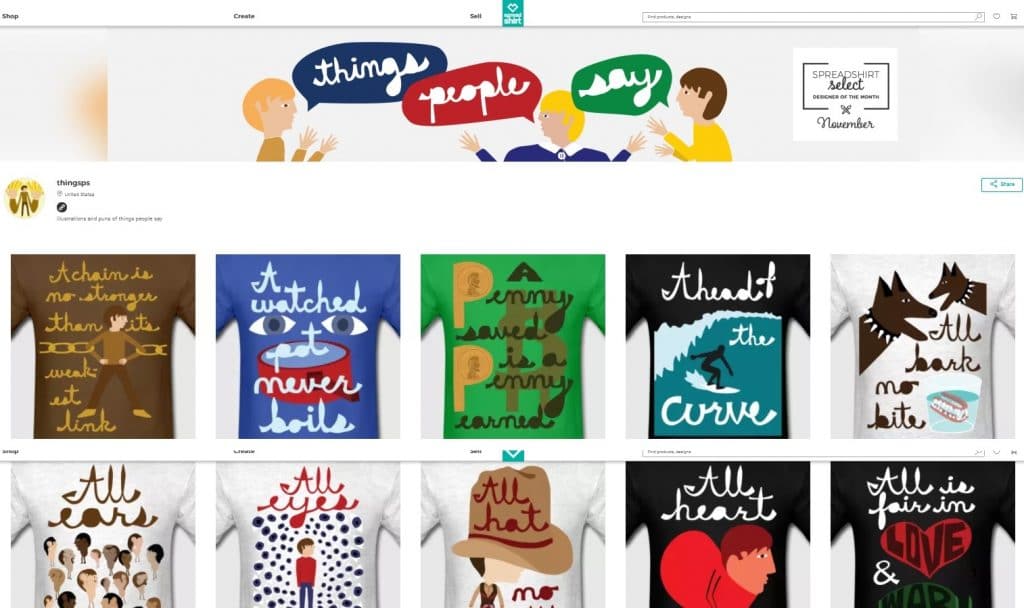1024x608 pixels.
Task: Open the shopping cart
Action: tap(1014, 17)
